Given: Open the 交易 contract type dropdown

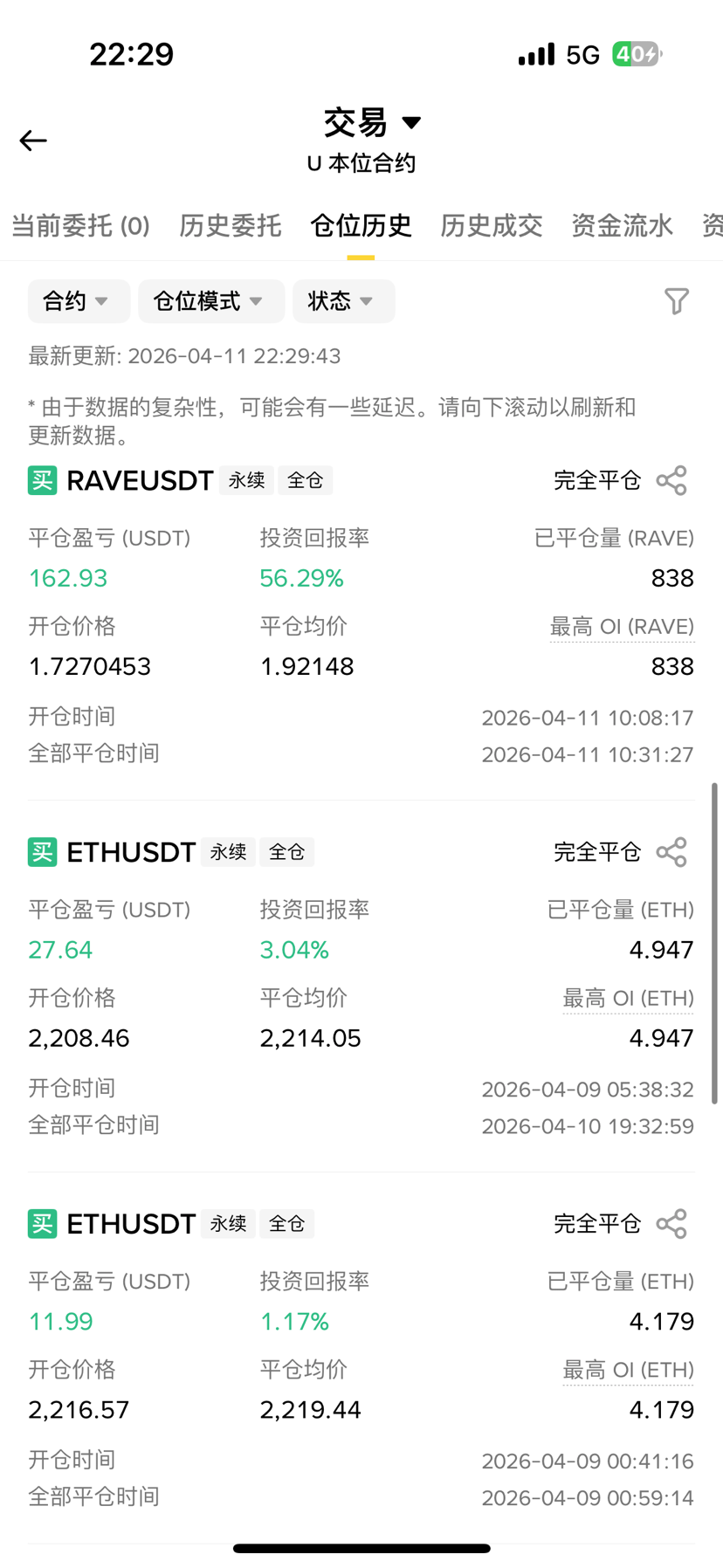Looking at the screenshot, I should (x=373, y=122).
